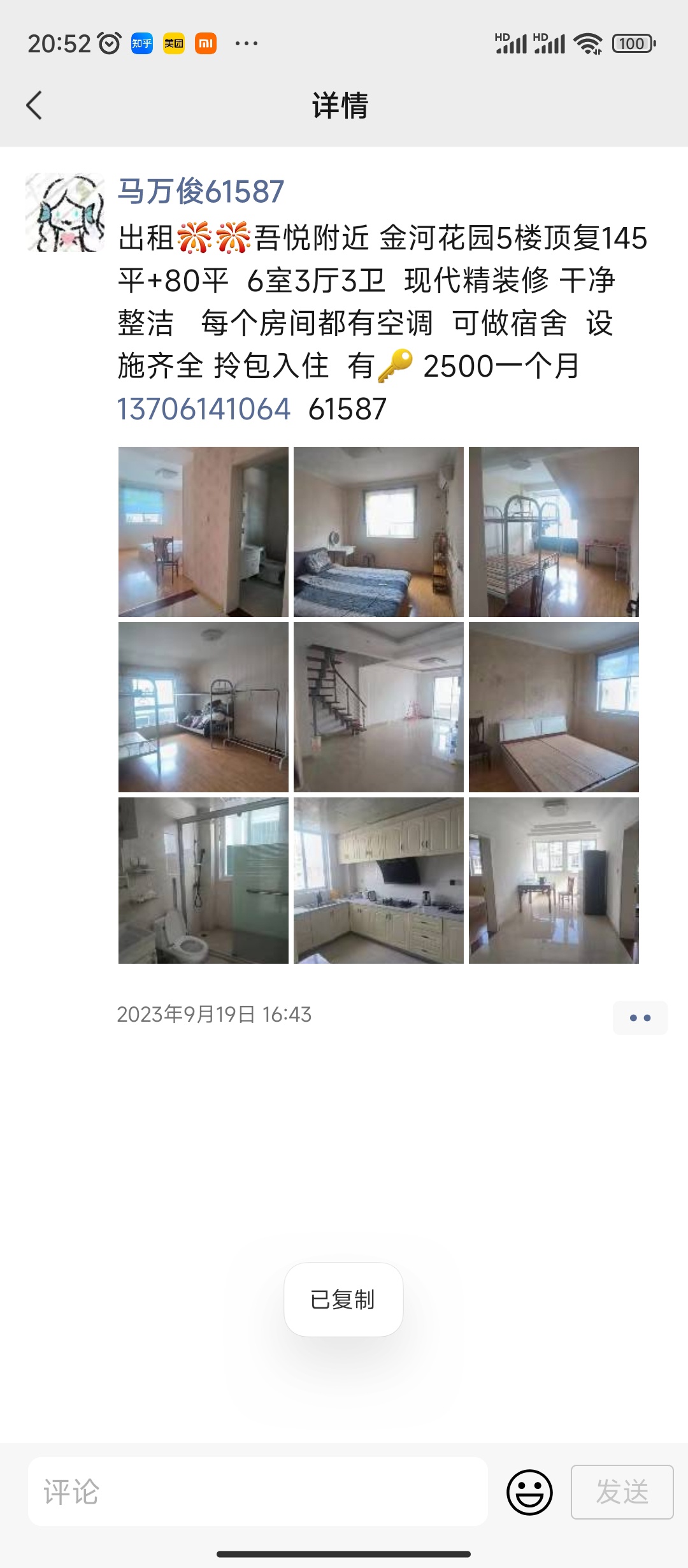The image size is (688, 1568).
Task: Tap the 发送 send button
Action: point(622,1492)
